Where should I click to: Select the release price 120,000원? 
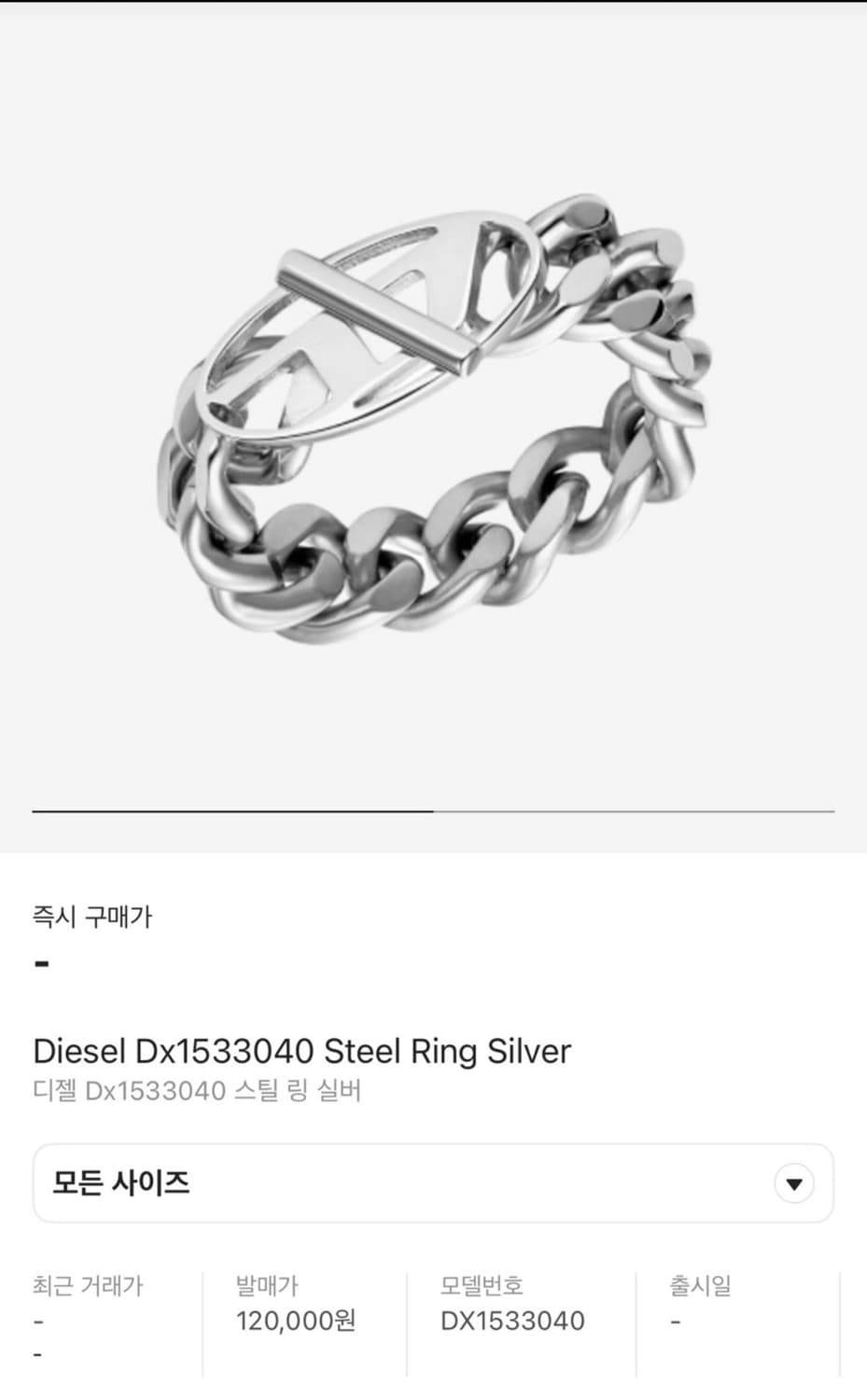297,1321
